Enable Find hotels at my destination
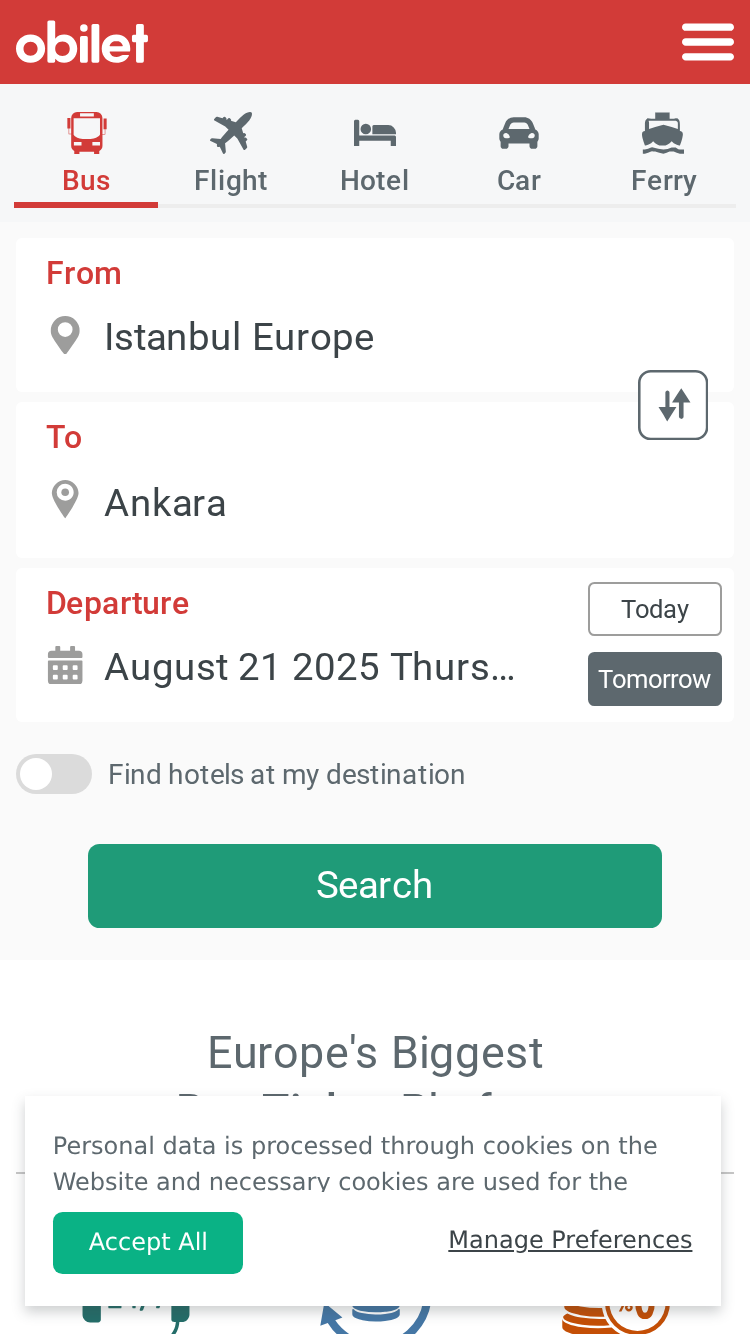The height and width of the screenshot is (1334, 750). click(54, 774)
